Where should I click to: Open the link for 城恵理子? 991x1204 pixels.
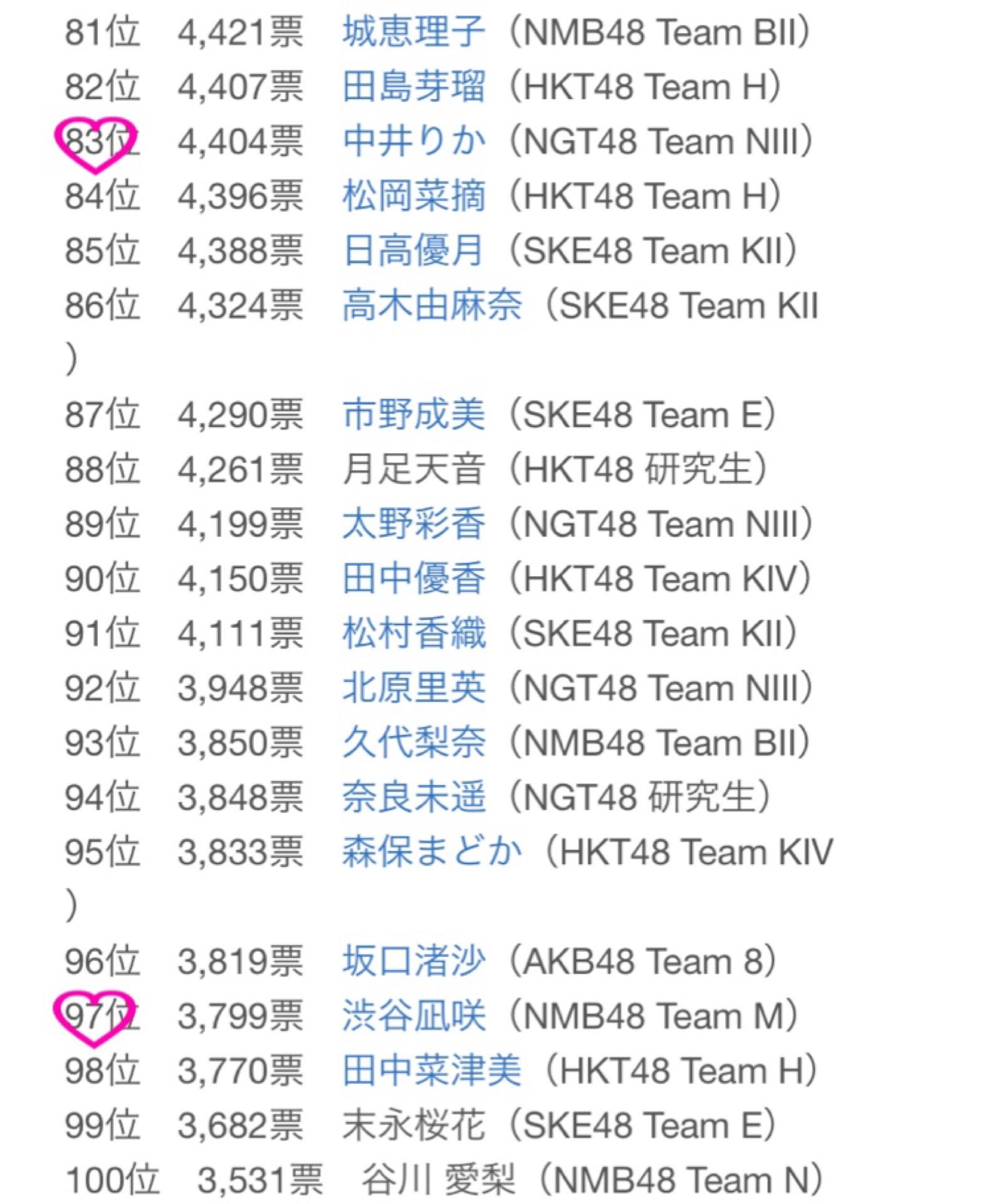(x=413, y=31)
